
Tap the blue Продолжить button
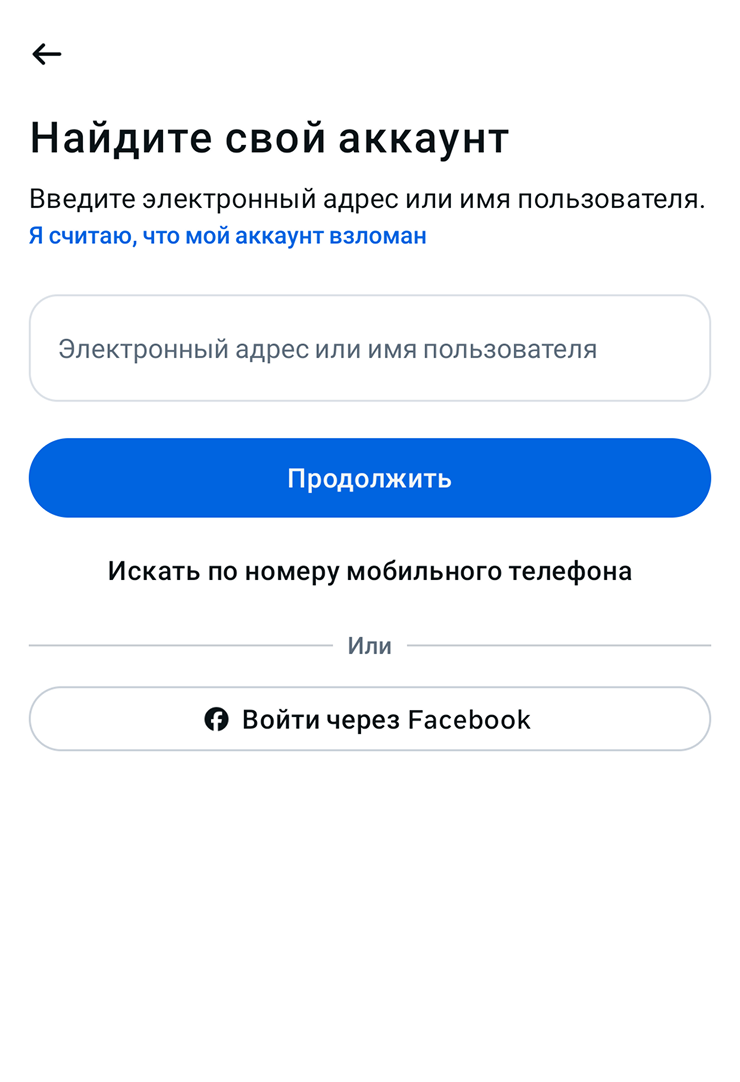(369, 478)
